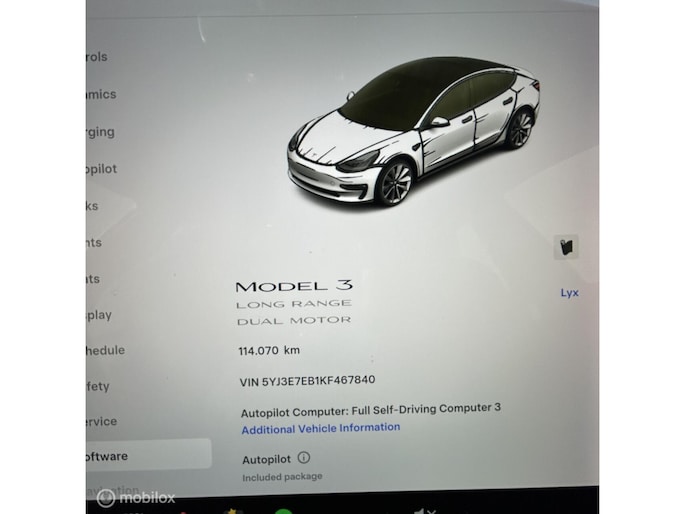Tap the vehicle name Lyx
The height and width of the screenshot is (514, 685).
569,293
